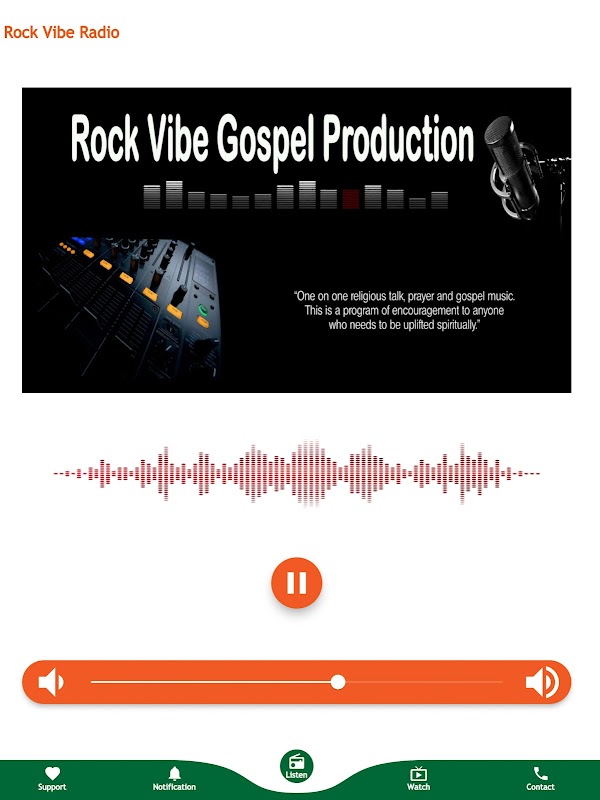Select the Listen tab
Viewport: 600px width, 800px height.
click(x=296, y=767)
